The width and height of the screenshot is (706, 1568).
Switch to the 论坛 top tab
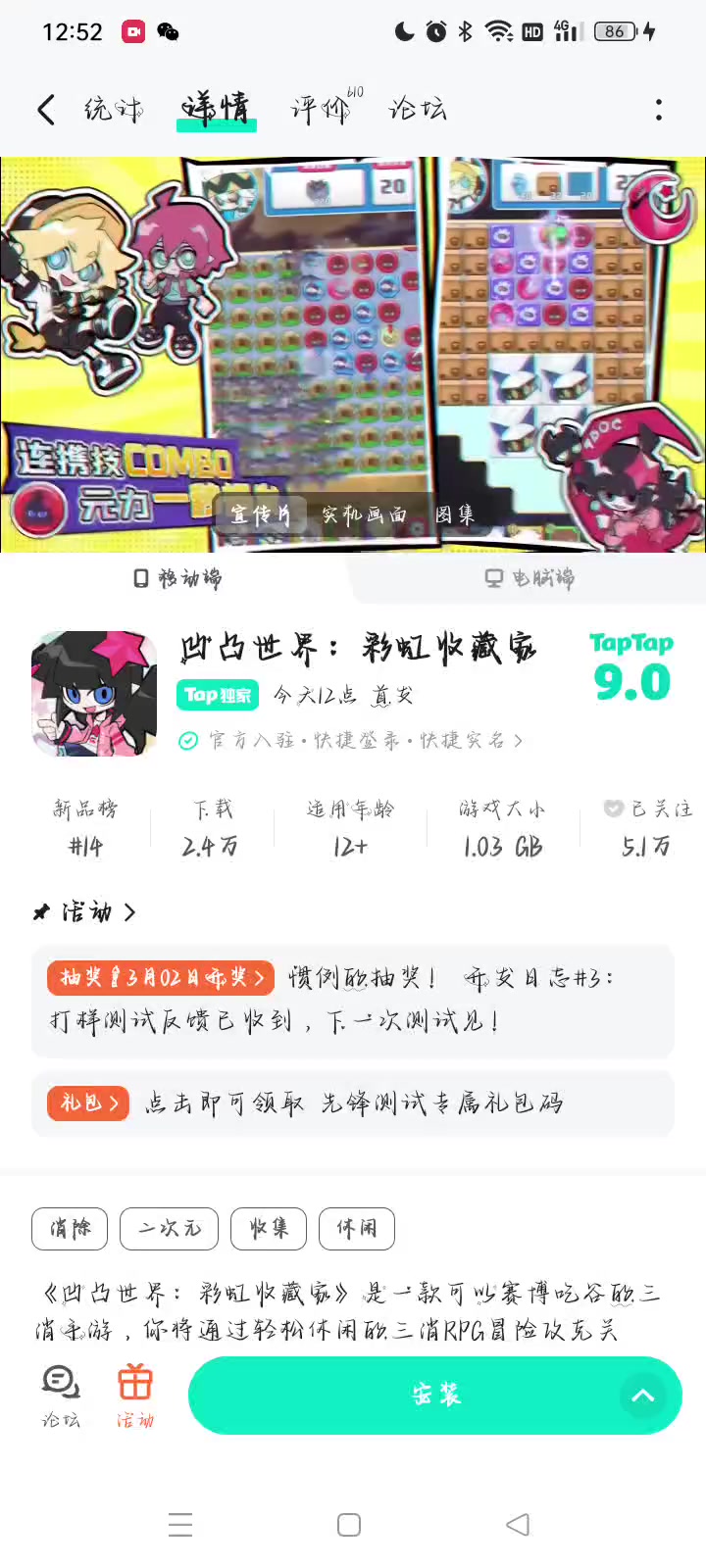418,109
